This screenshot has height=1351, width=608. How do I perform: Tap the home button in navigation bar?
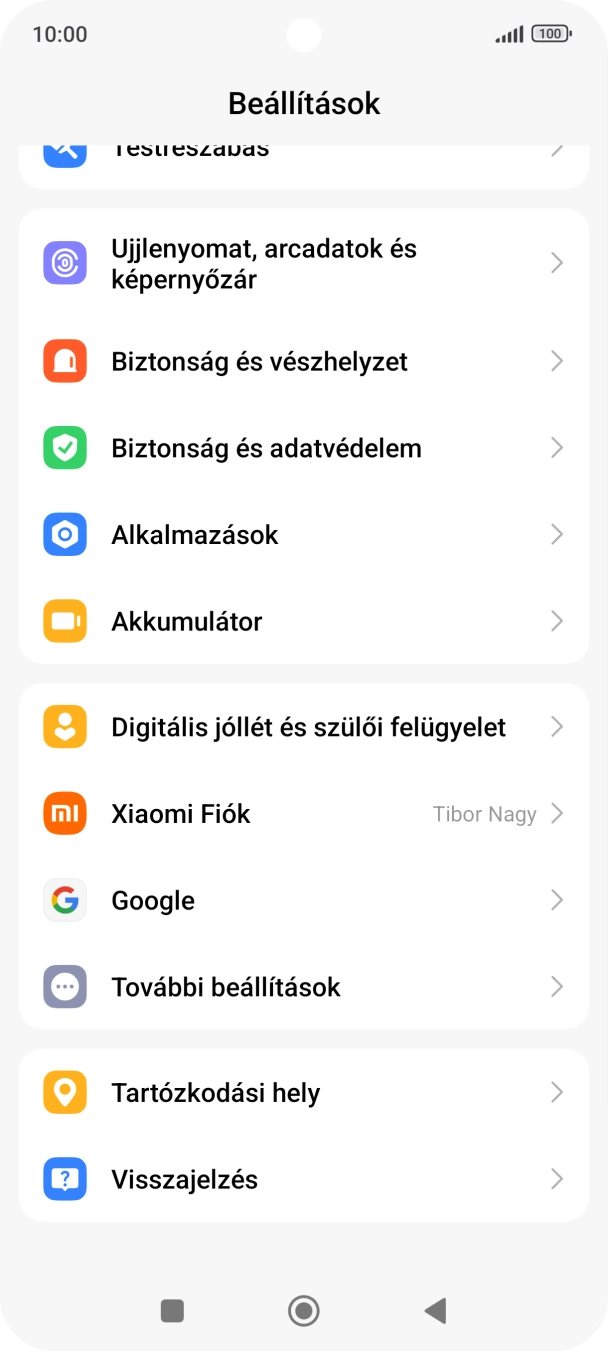pos(304,1311)
